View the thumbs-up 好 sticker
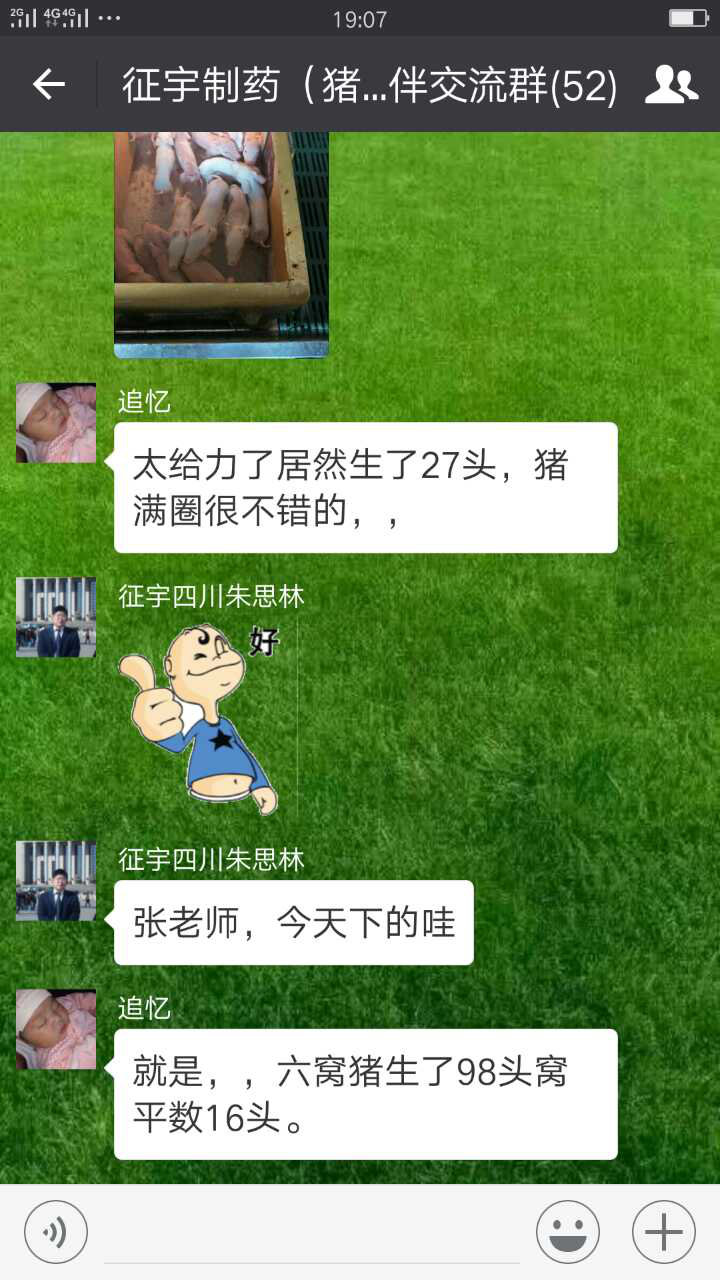 pyautogui.click(x=204, y=717)
